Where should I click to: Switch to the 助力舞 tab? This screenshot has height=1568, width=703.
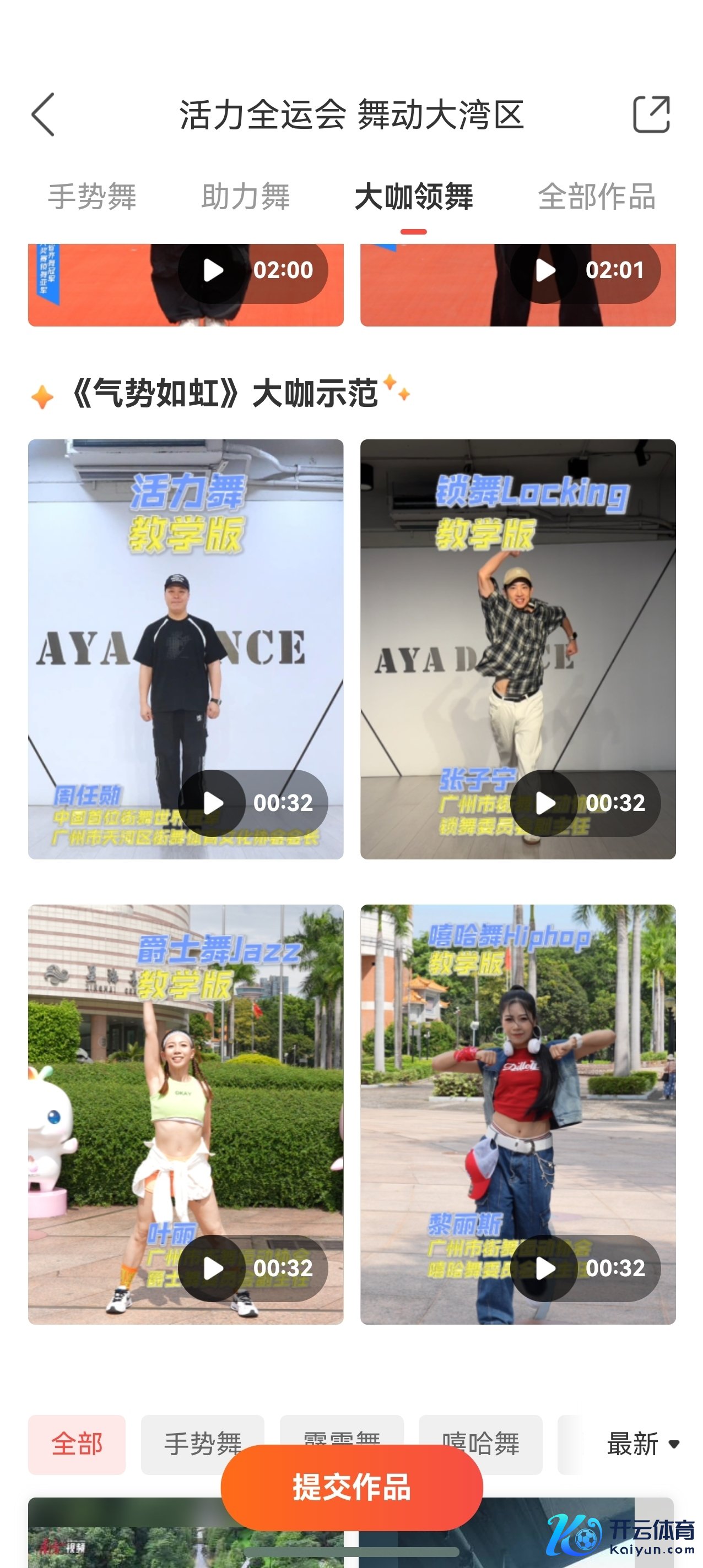(x=246, y=197)
